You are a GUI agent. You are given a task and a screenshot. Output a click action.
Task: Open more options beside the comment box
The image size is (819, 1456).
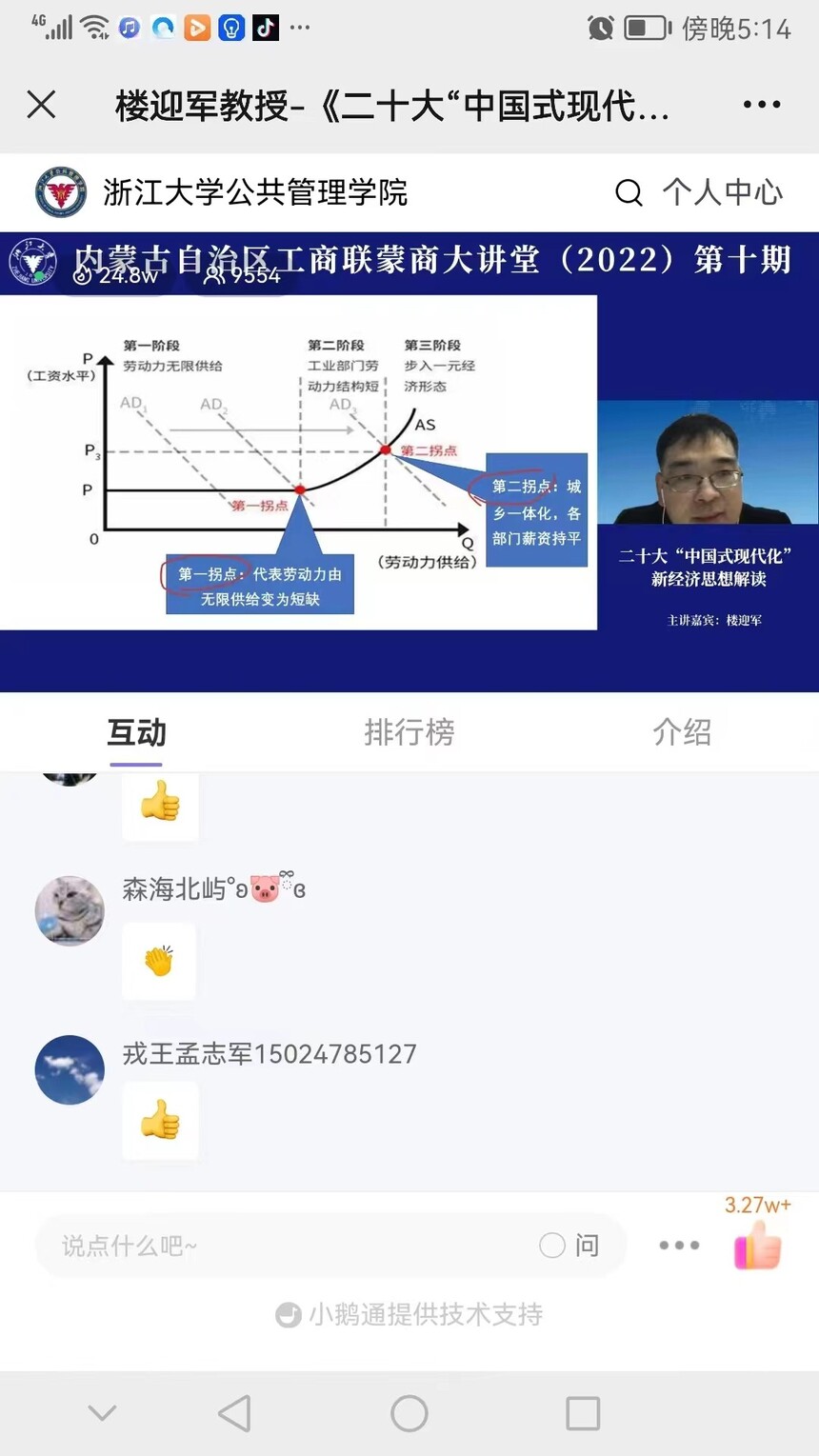click(x=679, y=1246)
